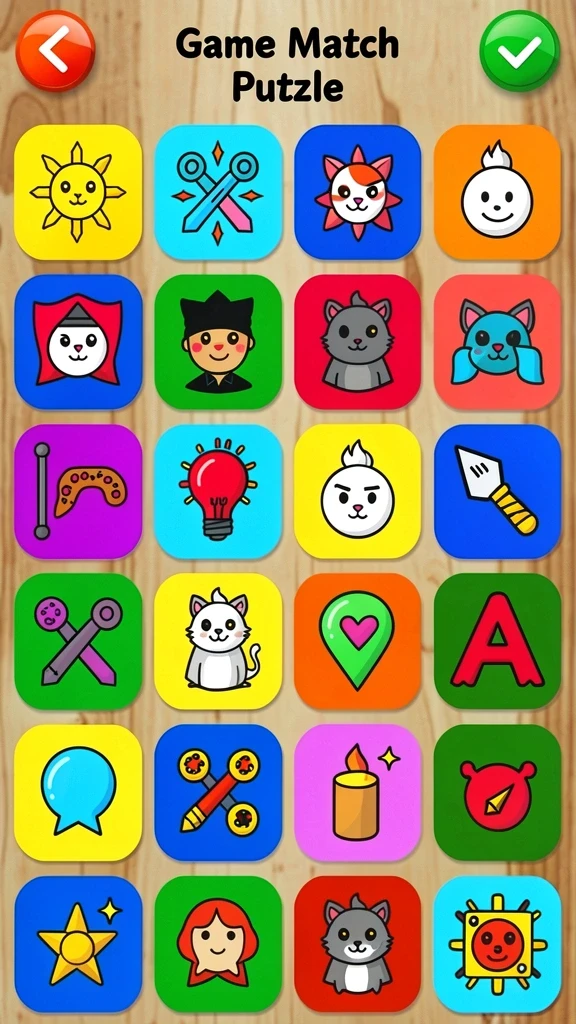Image resolution: width=576 pixels, height=1024 pixels.
Task: Select the yellow sun face tile
Action: point(78,192)
